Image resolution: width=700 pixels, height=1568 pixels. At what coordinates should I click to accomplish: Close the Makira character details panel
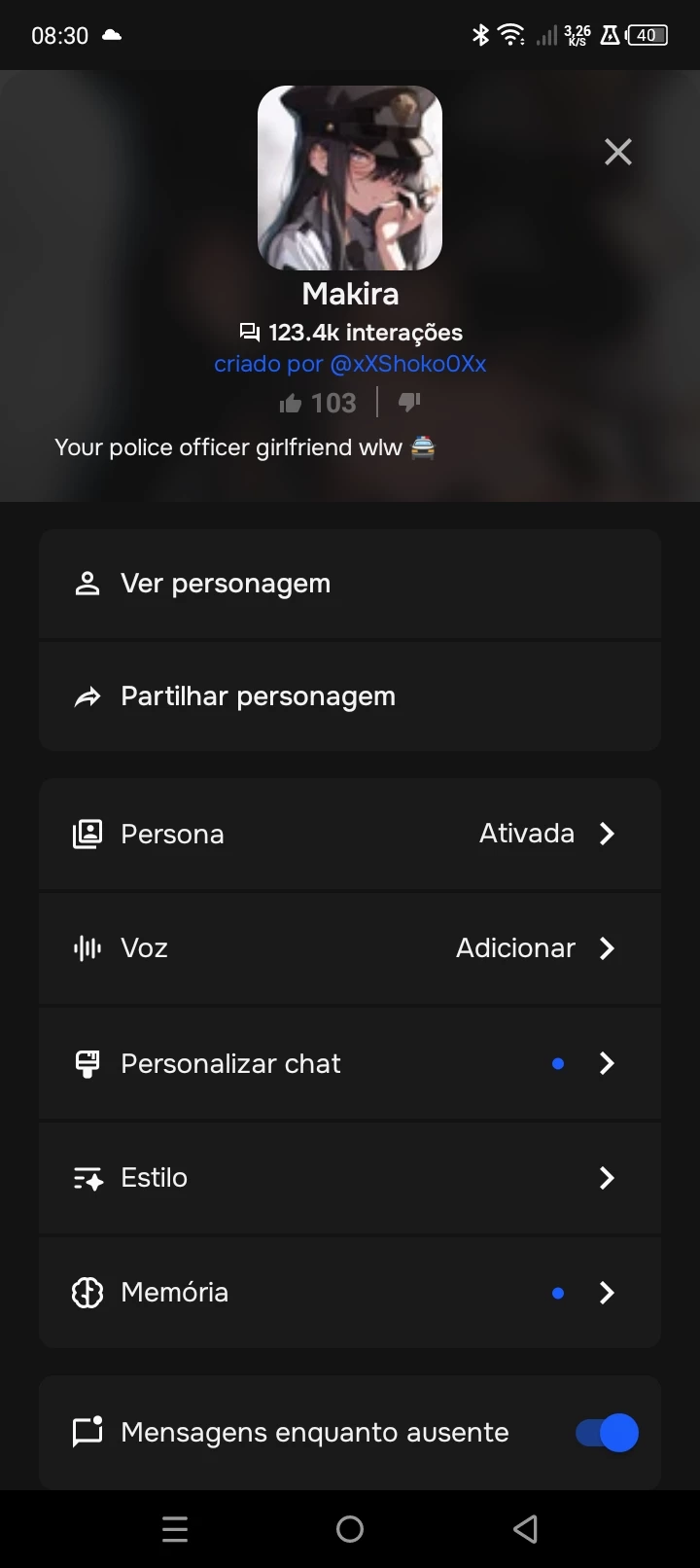point(617,152)
